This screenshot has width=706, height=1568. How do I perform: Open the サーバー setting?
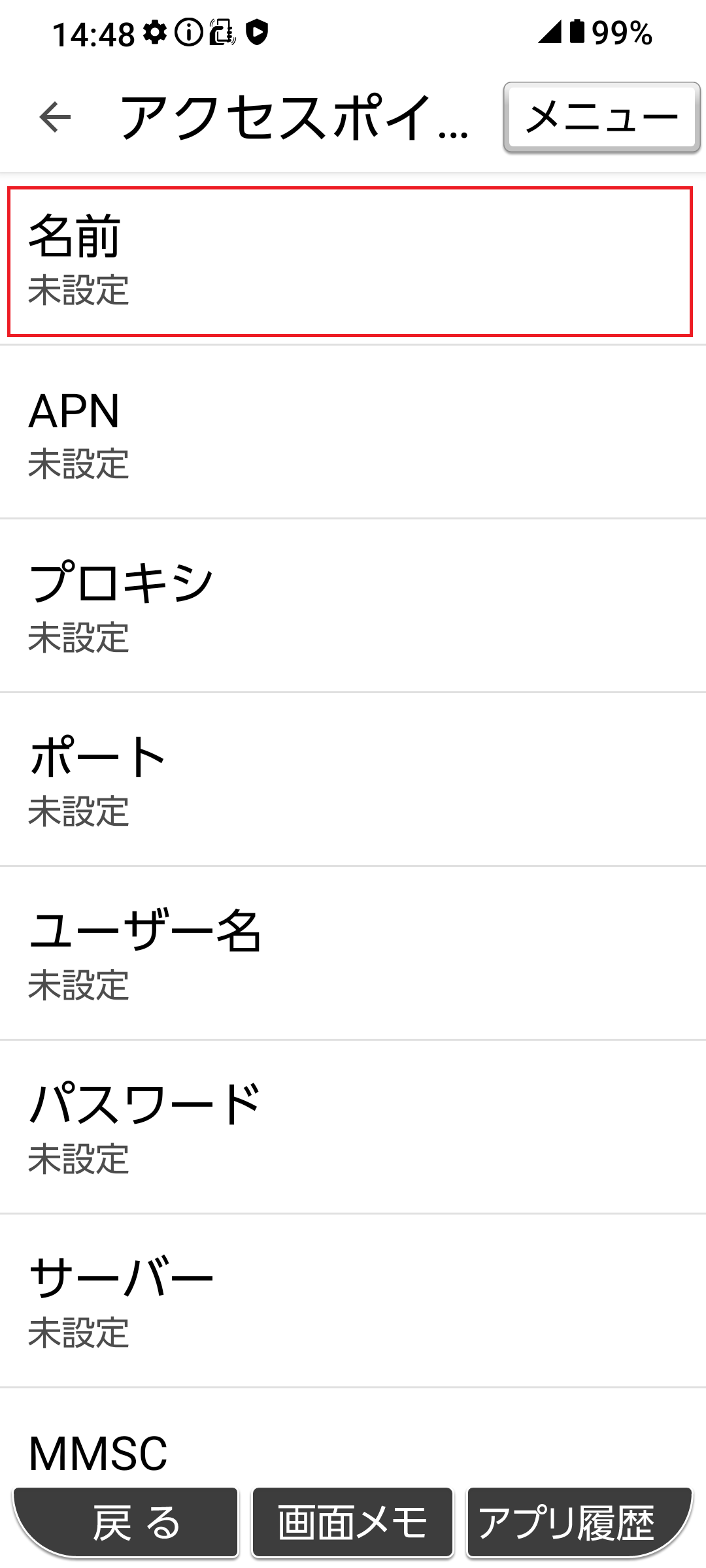click(353, 1297)
